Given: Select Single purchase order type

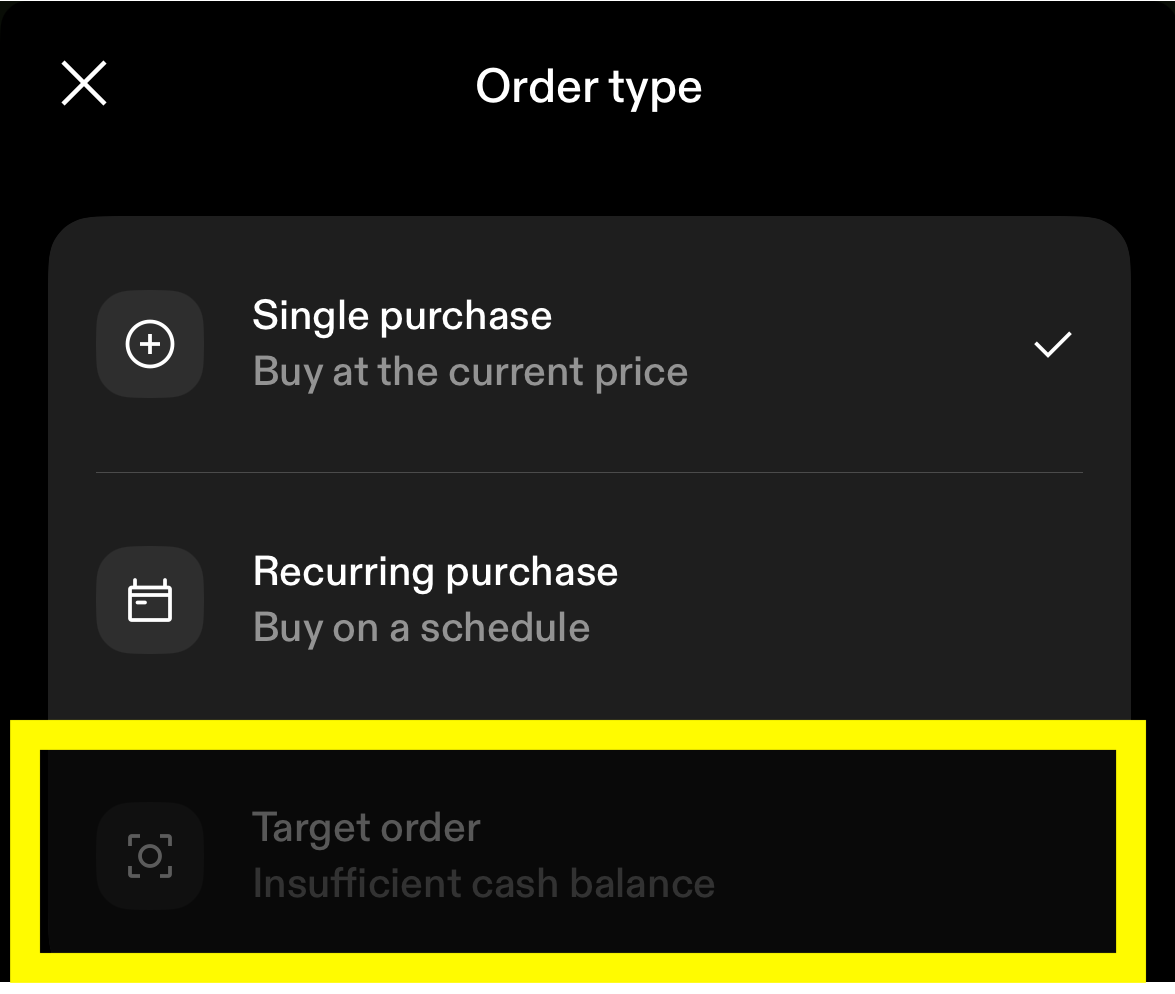Looking at the screenshot, I should pos(588,344).
